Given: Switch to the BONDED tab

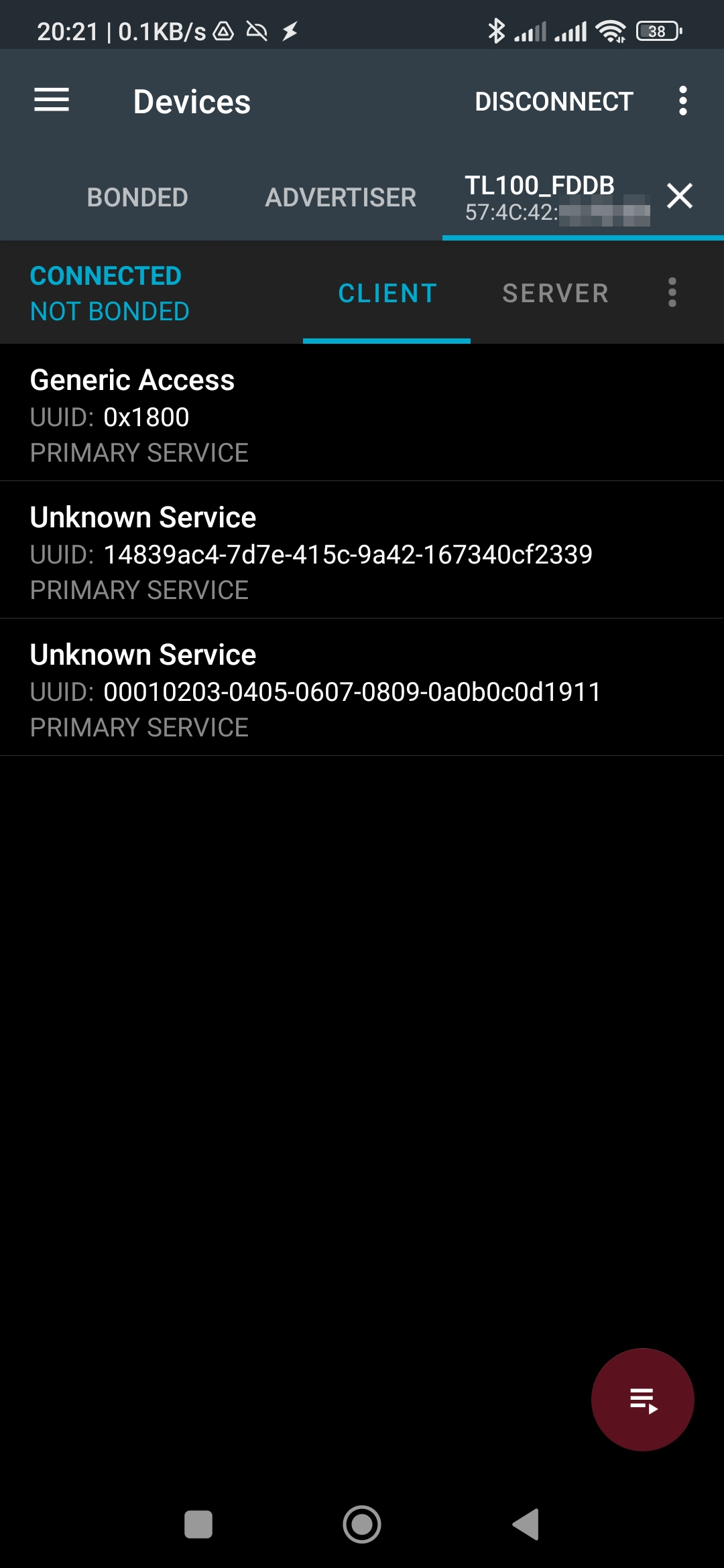Looking at the screenshot, I should tap(137, 198).
